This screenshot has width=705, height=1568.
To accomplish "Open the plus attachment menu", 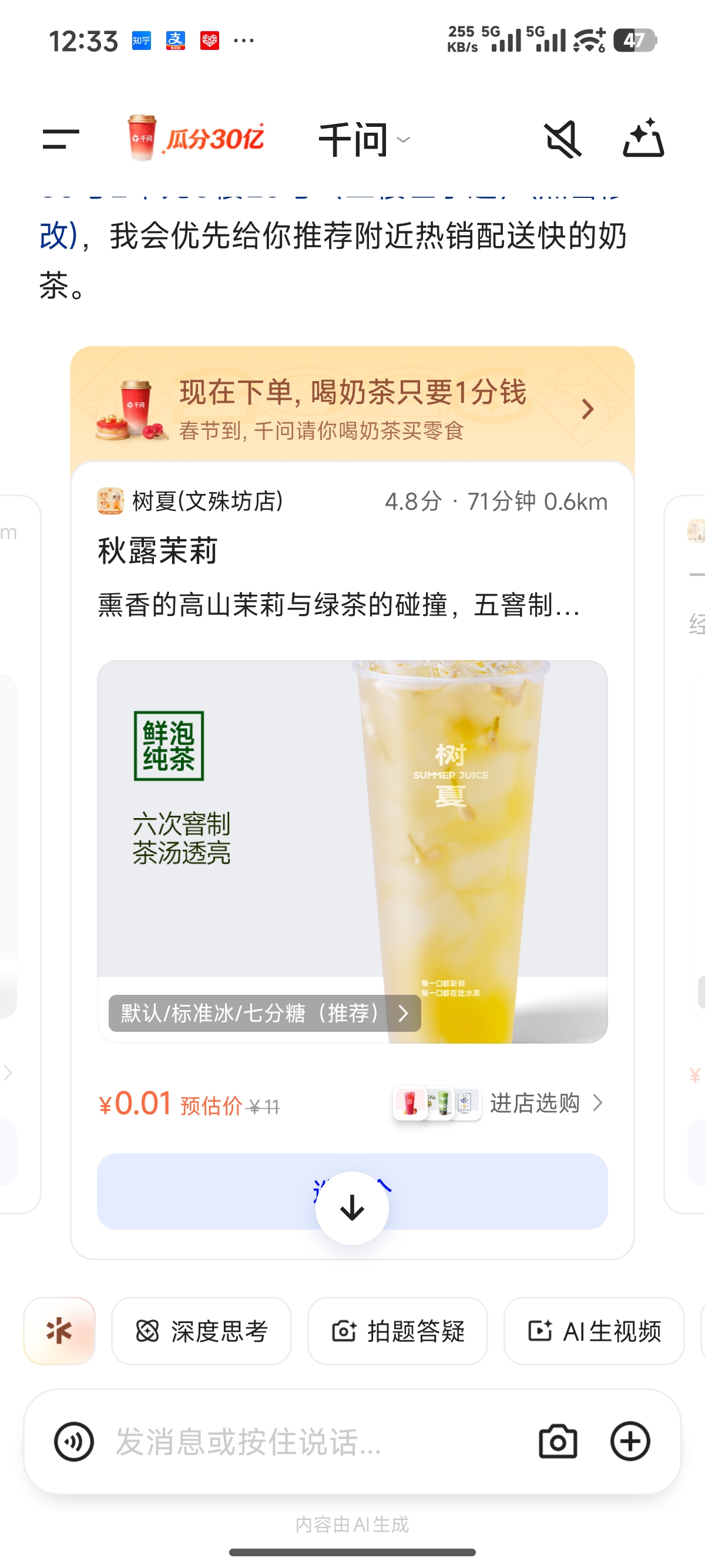I will pos(630,1441).
